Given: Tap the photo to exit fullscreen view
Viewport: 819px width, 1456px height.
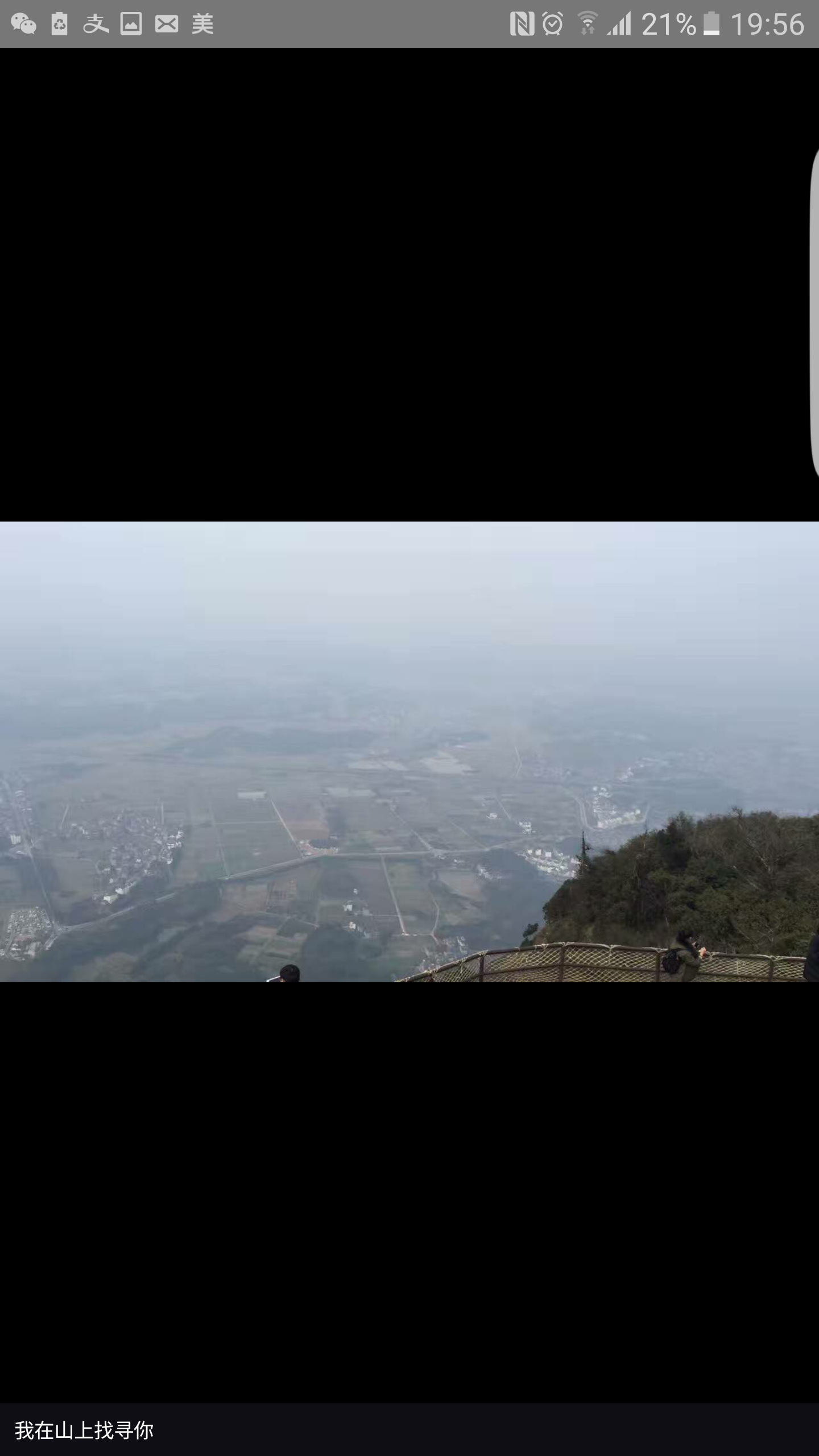Looking at the screenshot, I should click(409, 751).
